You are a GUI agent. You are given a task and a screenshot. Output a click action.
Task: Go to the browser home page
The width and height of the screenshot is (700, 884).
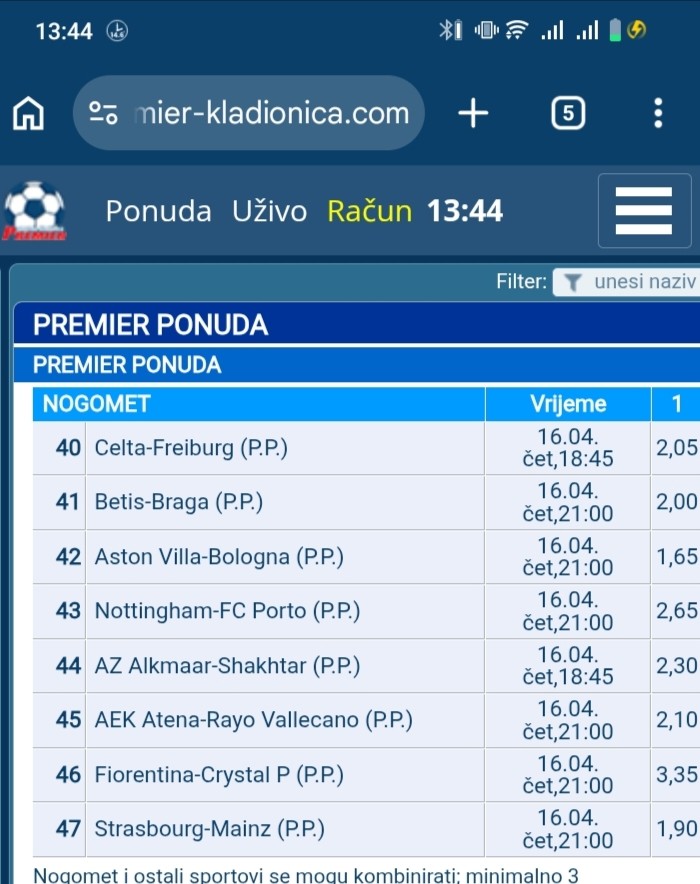click(x=29, y=114)
